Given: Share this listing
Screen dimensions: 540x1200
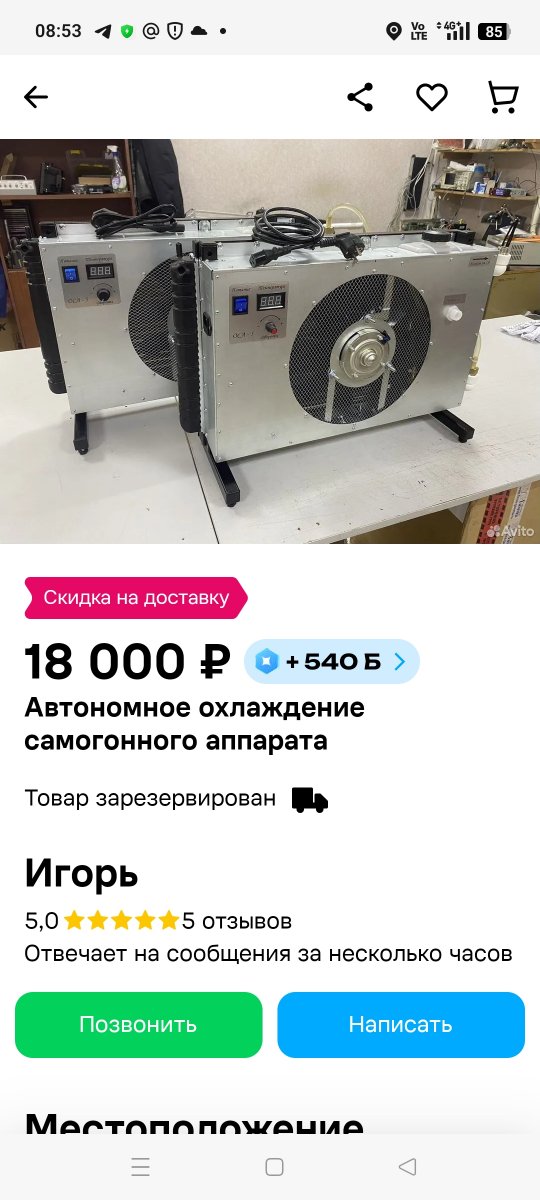Looking at the screenshot, I should [360, 97].
